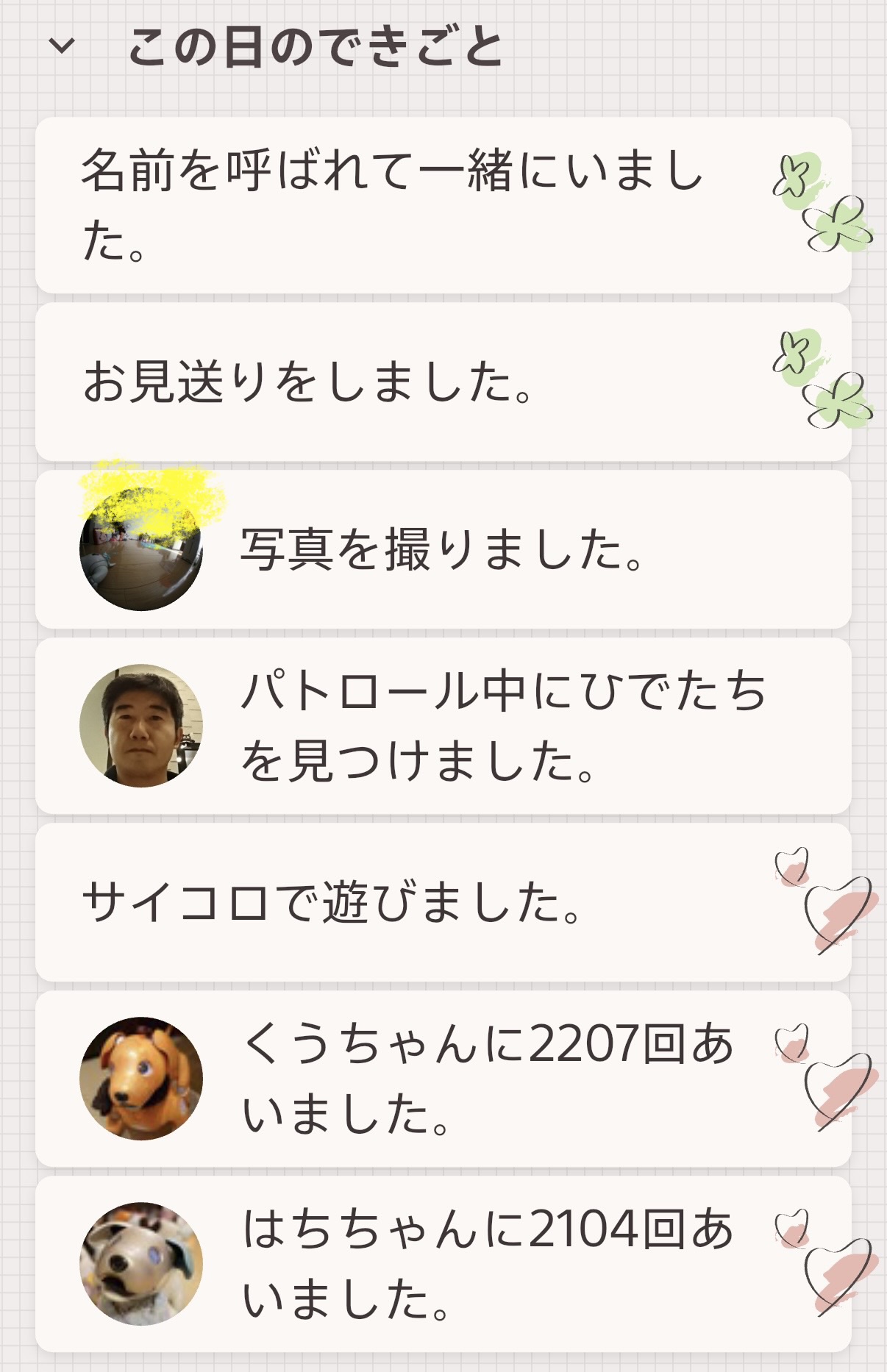Image resolution: width=887 pixels, height=1372 pixels.
Task: Open the サイコロで遊びました entry
Action: coord(443,902)
